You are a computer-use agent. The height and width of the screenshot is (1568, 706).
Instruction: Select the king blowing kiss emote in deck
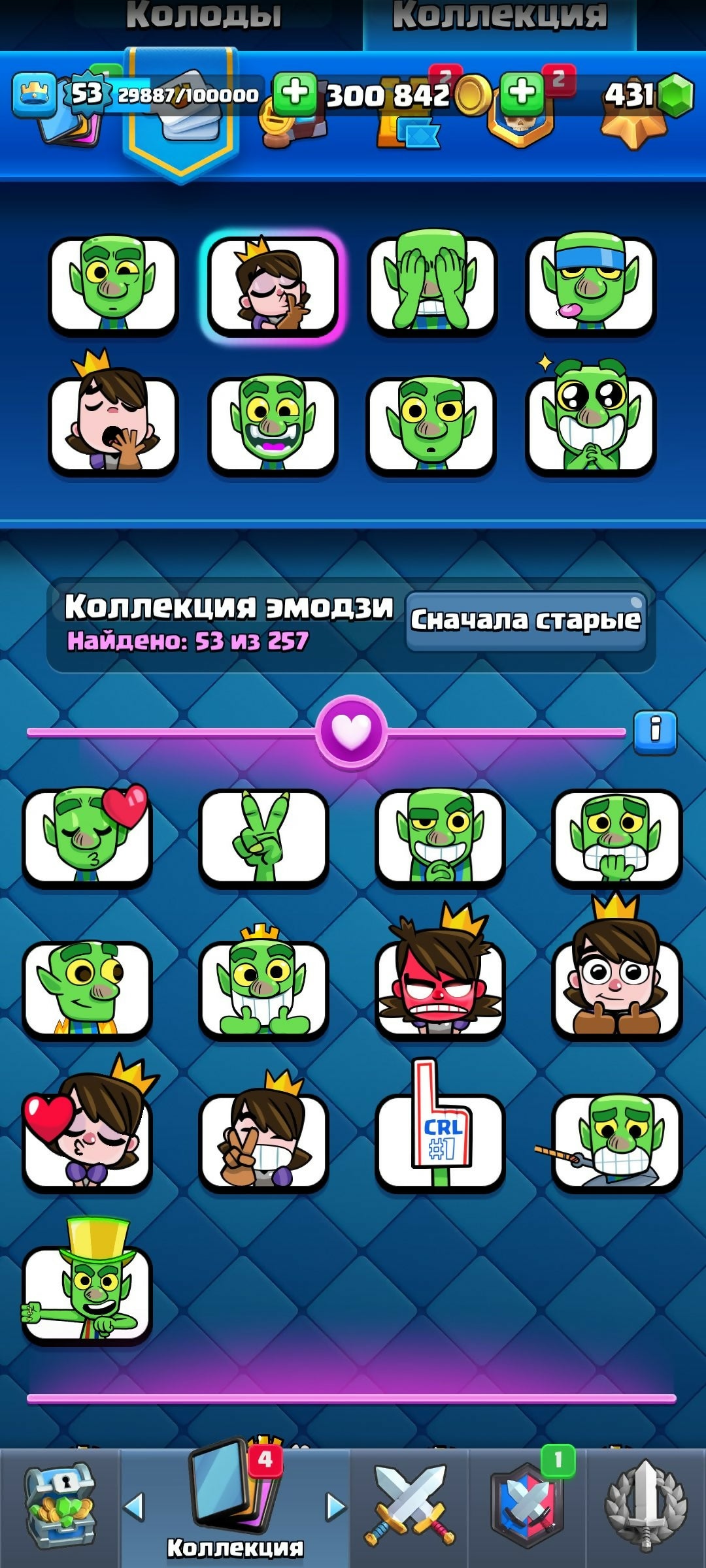[273, 286]
